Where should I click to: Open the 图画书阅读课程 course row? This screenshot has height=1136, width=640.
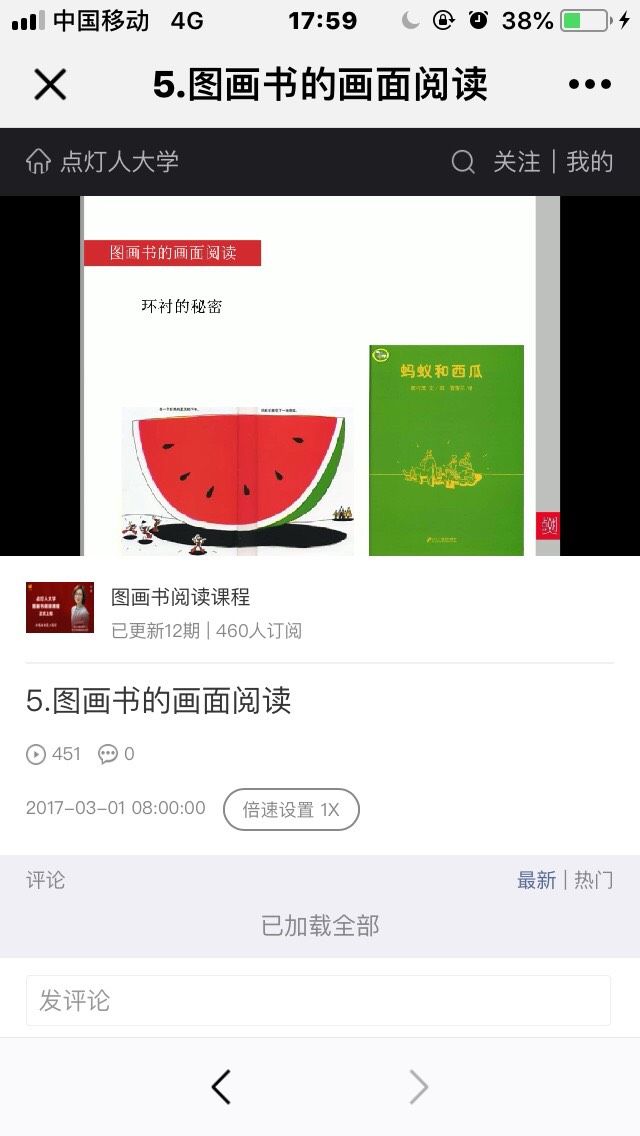pyautogui.click(x=320, y=612)
